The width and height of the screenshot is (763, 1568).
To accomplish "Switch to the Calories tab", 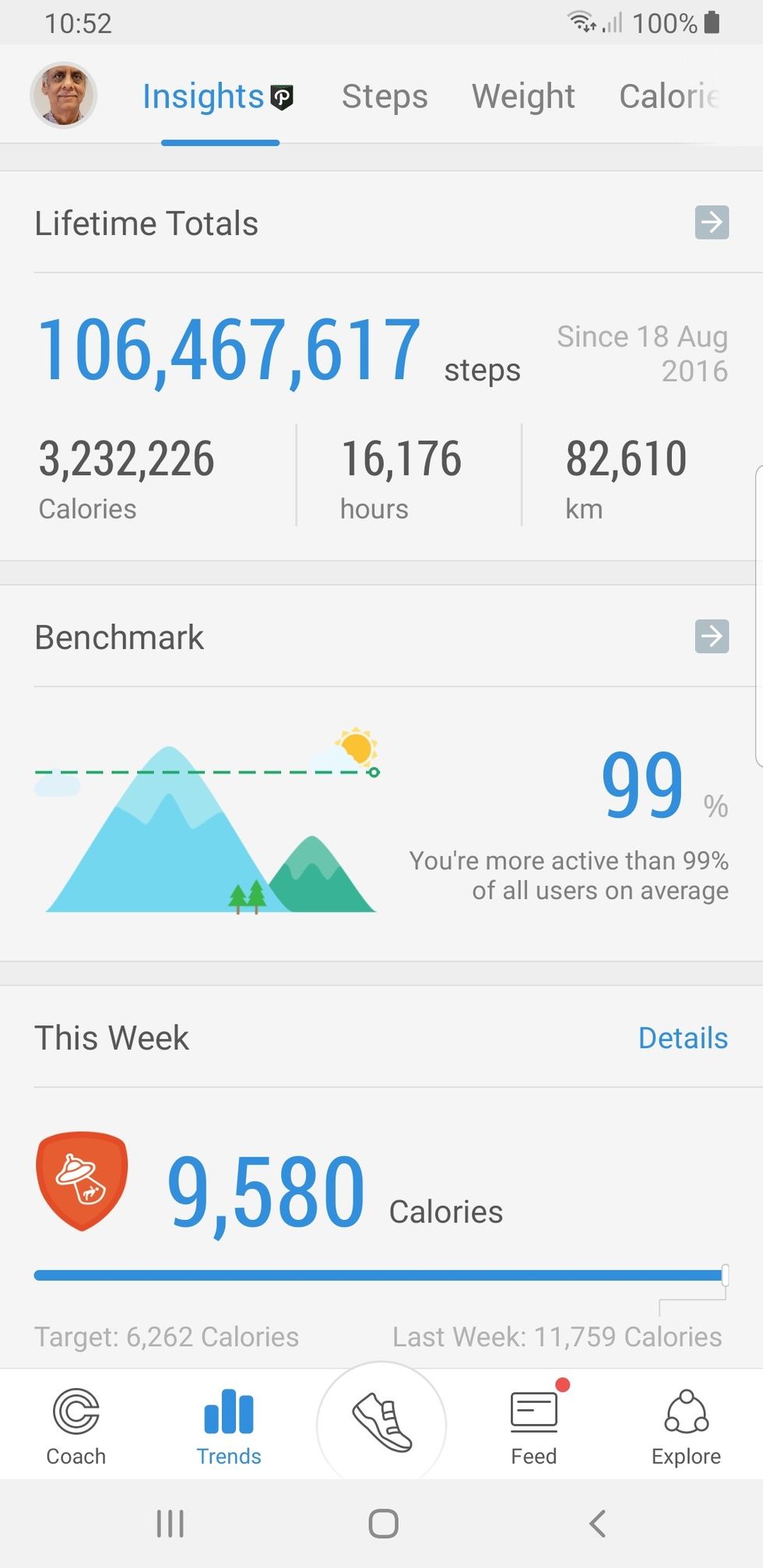I will (x=668, y=97).
